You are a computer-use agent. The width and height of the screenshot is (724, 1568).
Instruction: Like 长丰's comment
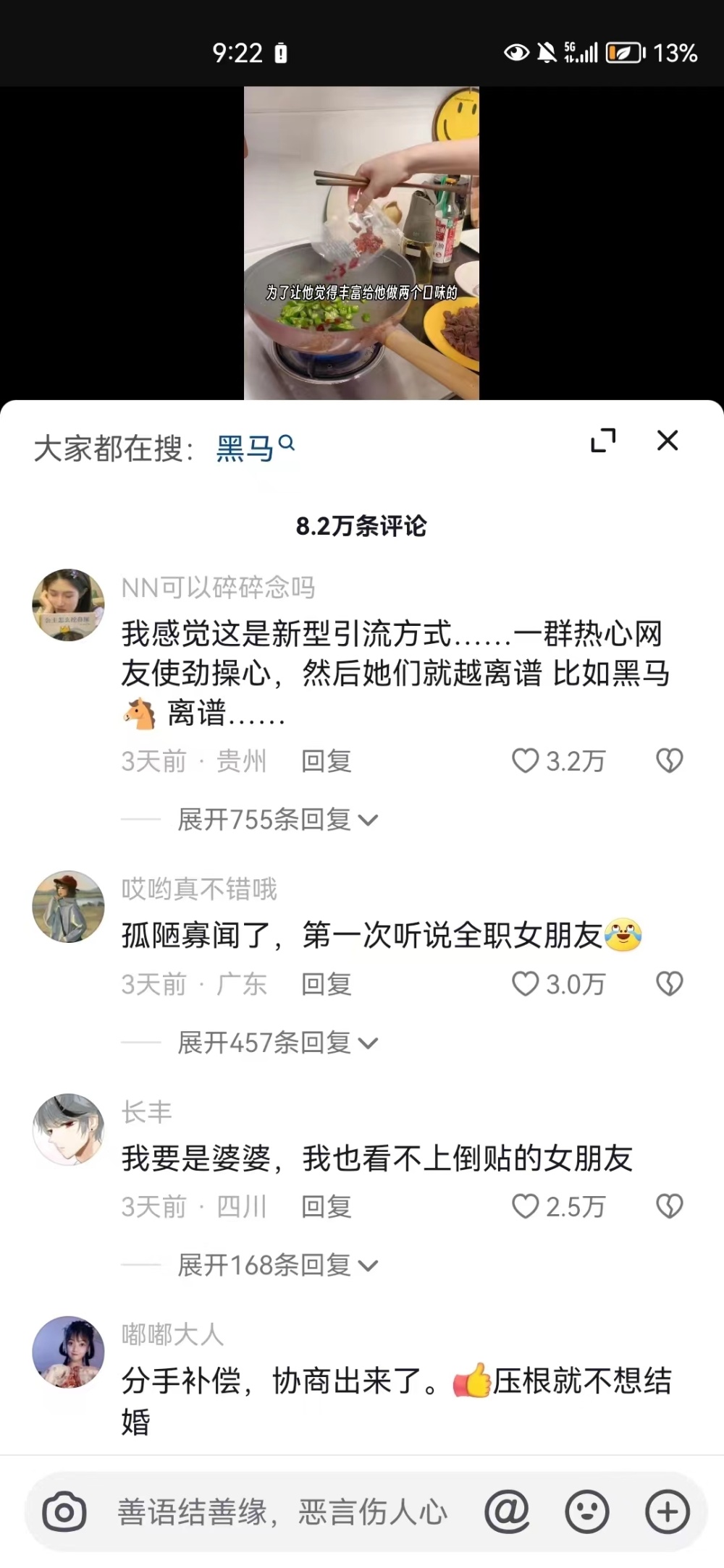(x=526, y=1206)
